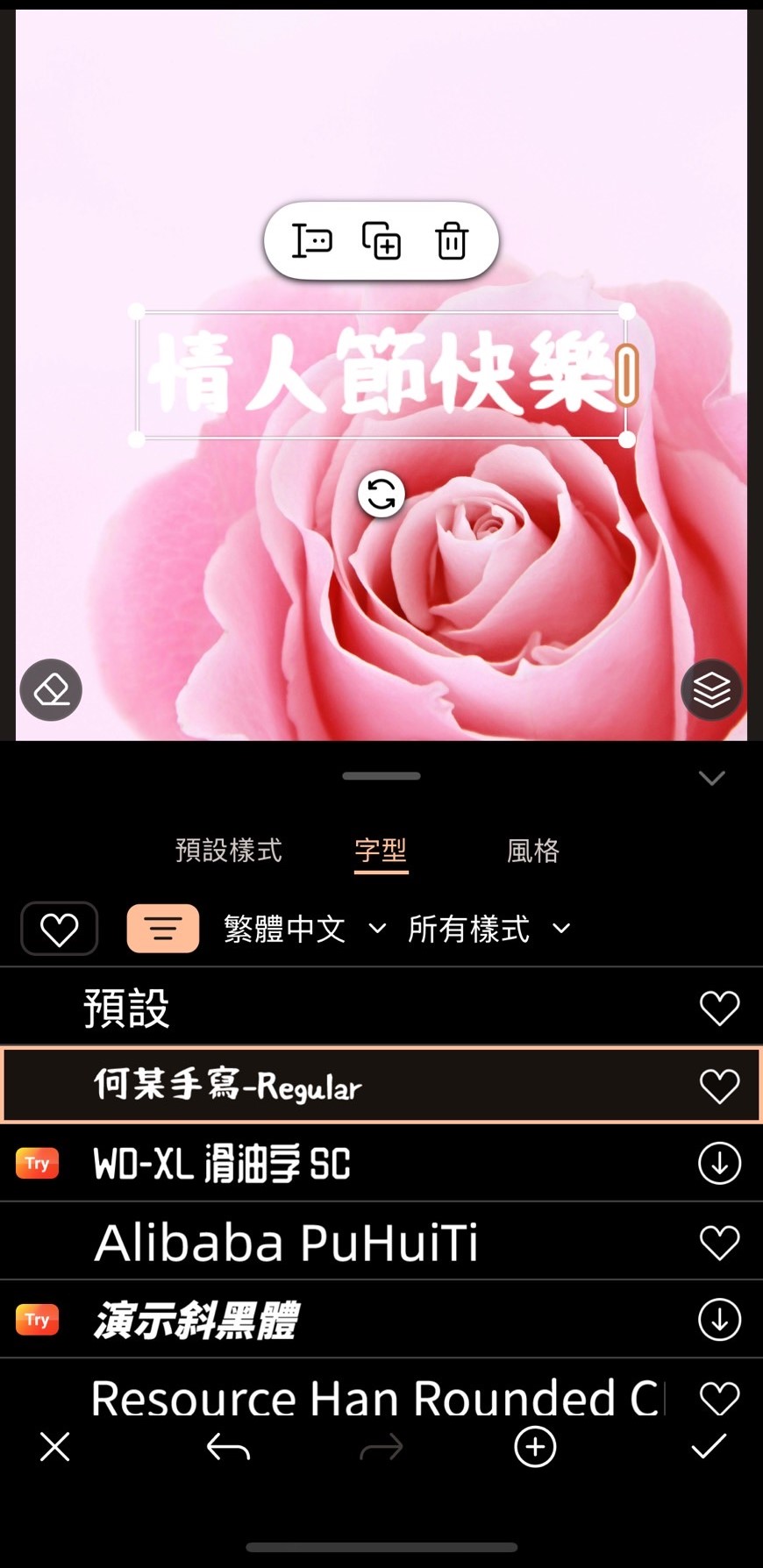Switch to the 預設樣式 tab
This screenshot has width=763, height=1568.
click(227, 850)
